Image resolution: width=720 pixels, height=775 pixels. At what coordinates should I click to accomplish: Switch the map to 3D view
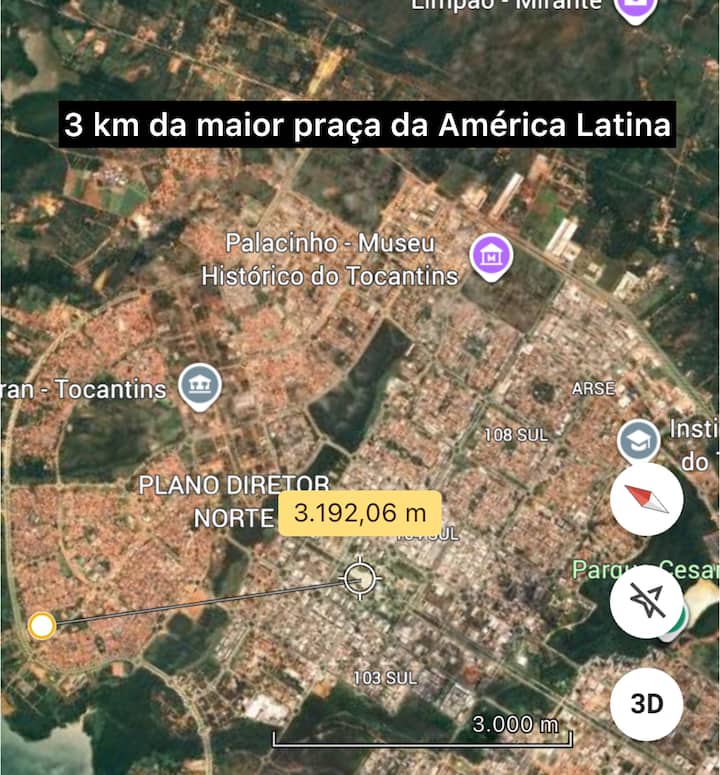647,704
